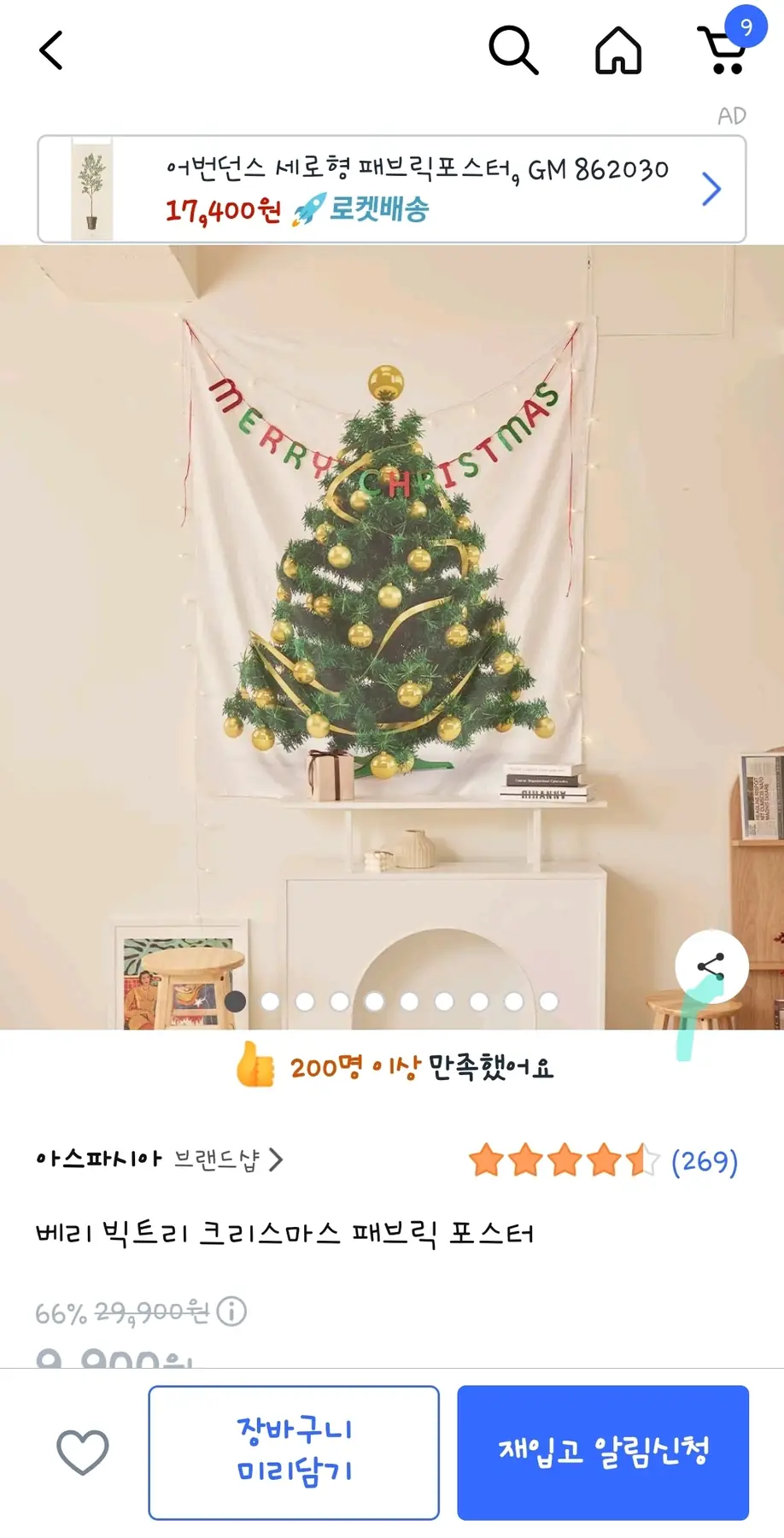This screenshot has height=1538, width=784.
Task: Add product to wishlist heart
Action: (83, 1452)
